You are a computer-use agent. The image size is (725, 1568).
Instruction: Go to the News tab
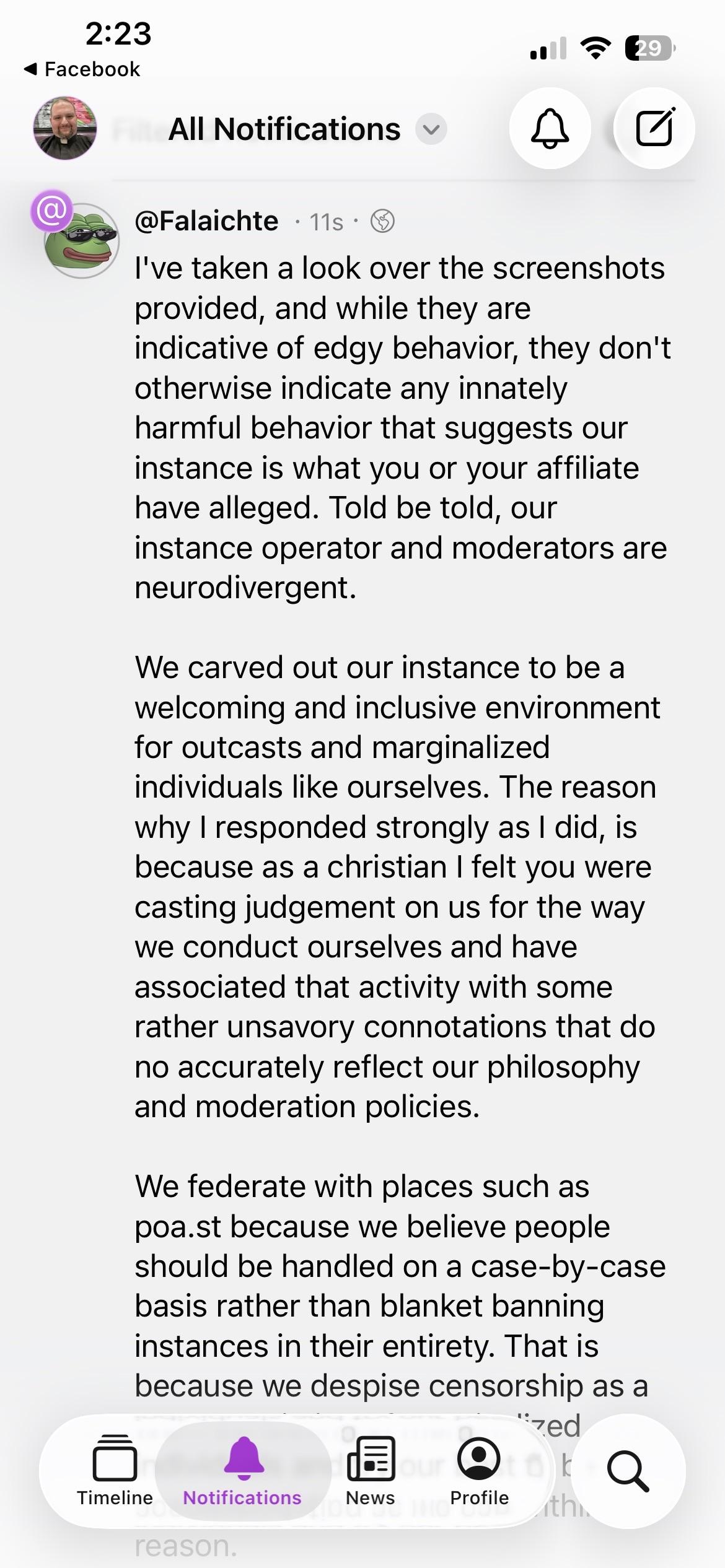pyautogui.click(x=370, y=1471)
